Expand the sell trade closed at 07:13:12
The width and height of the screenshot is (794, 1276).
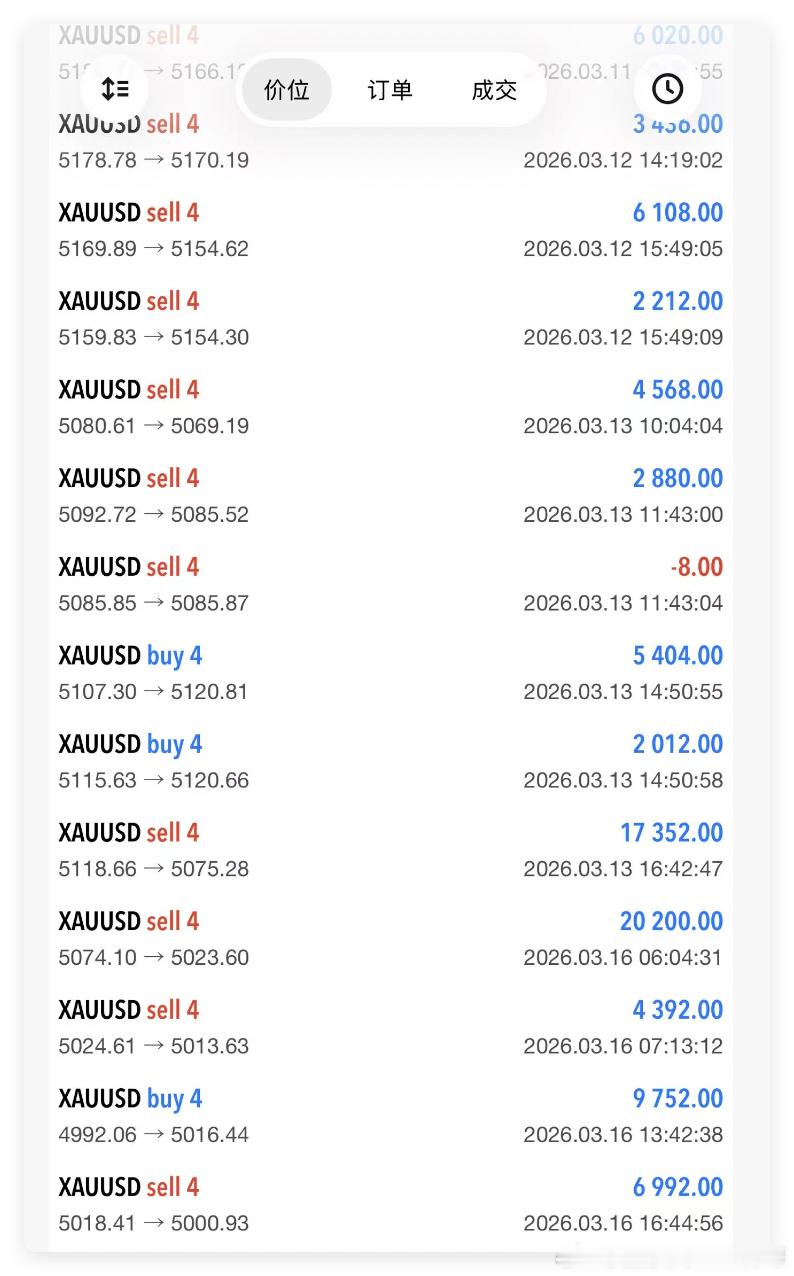pyautogui.click(x=390, y=1027)
